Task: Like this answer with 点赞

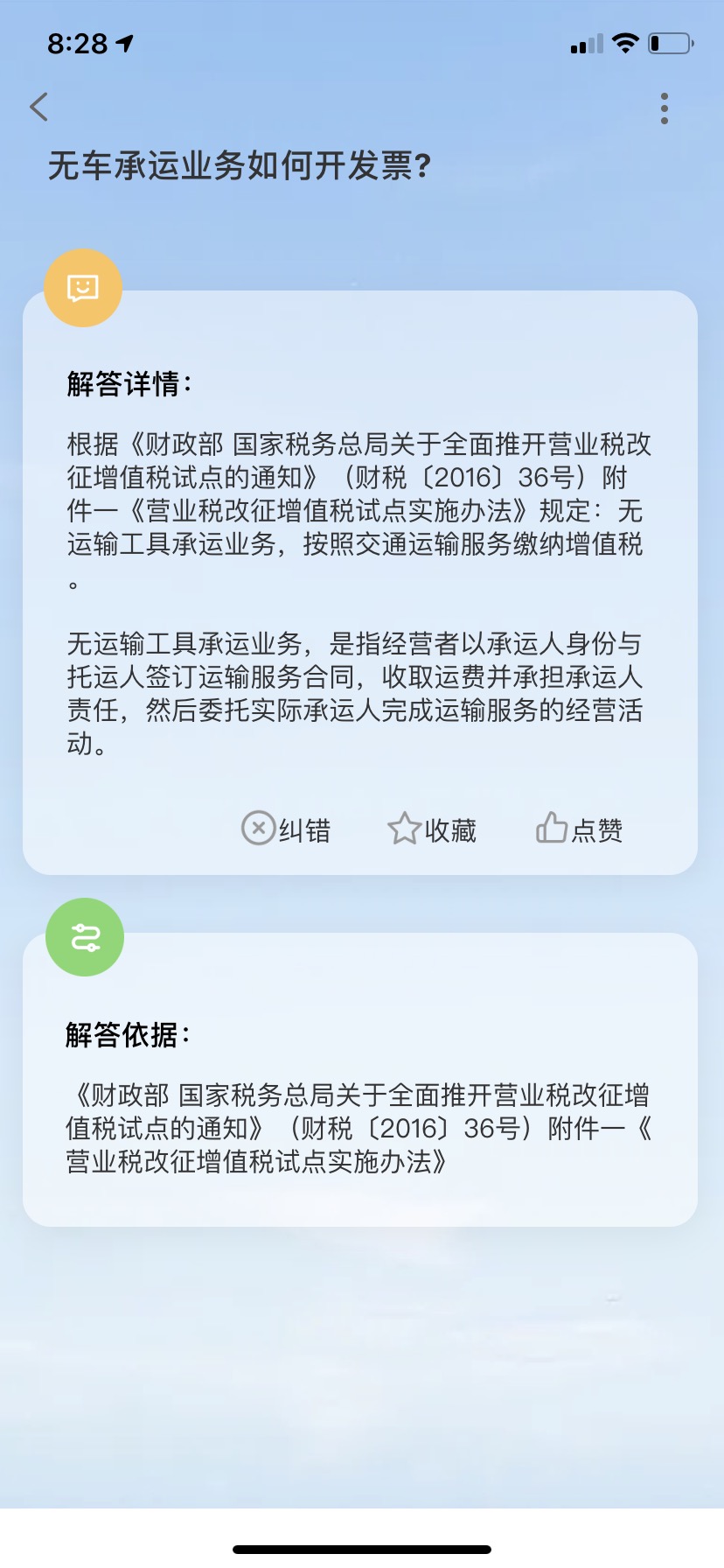Action: click(579, 829)
